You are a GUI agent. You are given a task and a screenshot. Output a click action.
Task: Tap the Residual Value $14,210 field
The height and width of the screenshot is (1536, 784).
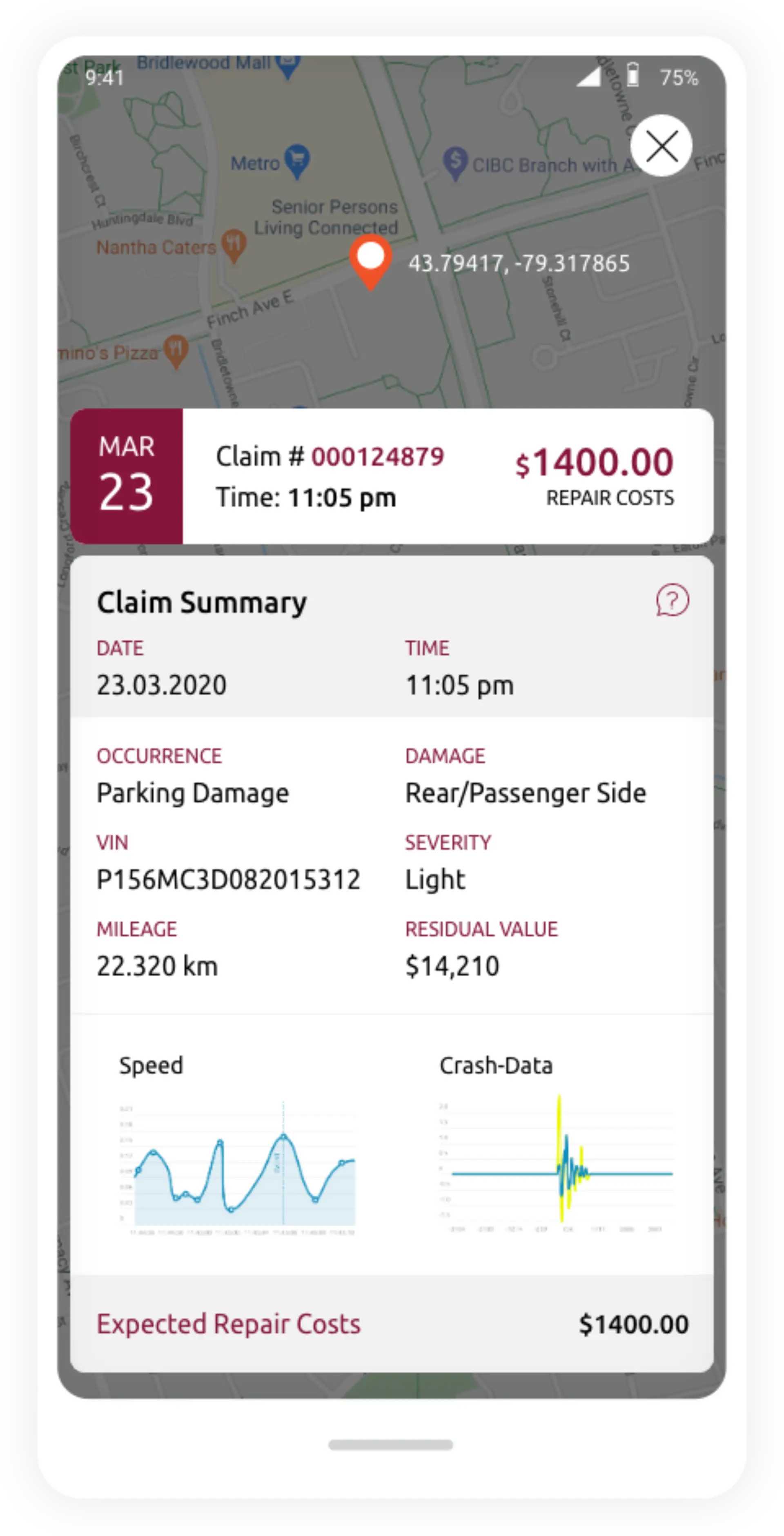click(453, 966)
